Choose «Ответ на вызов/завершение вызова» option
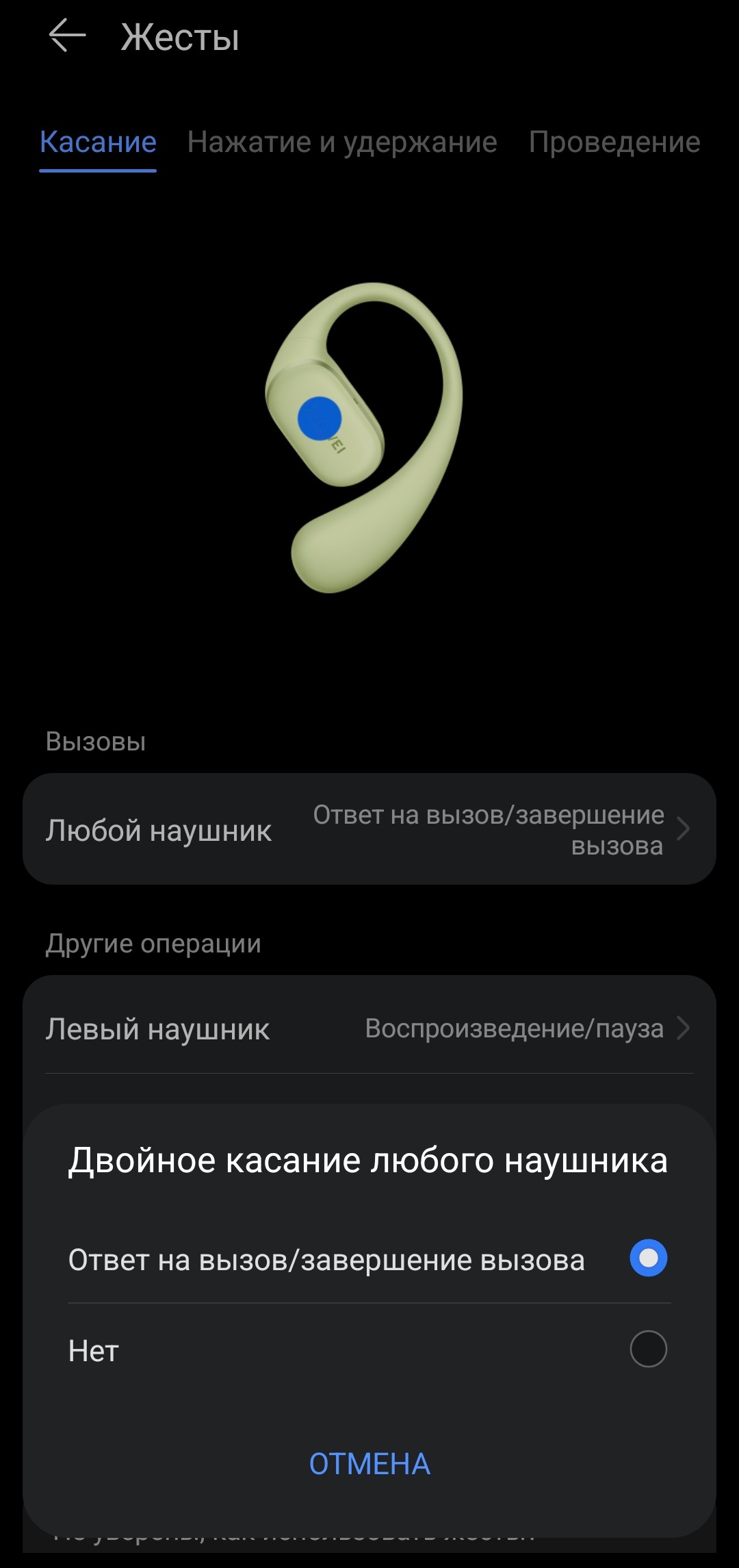 (x=647, y=1259)
